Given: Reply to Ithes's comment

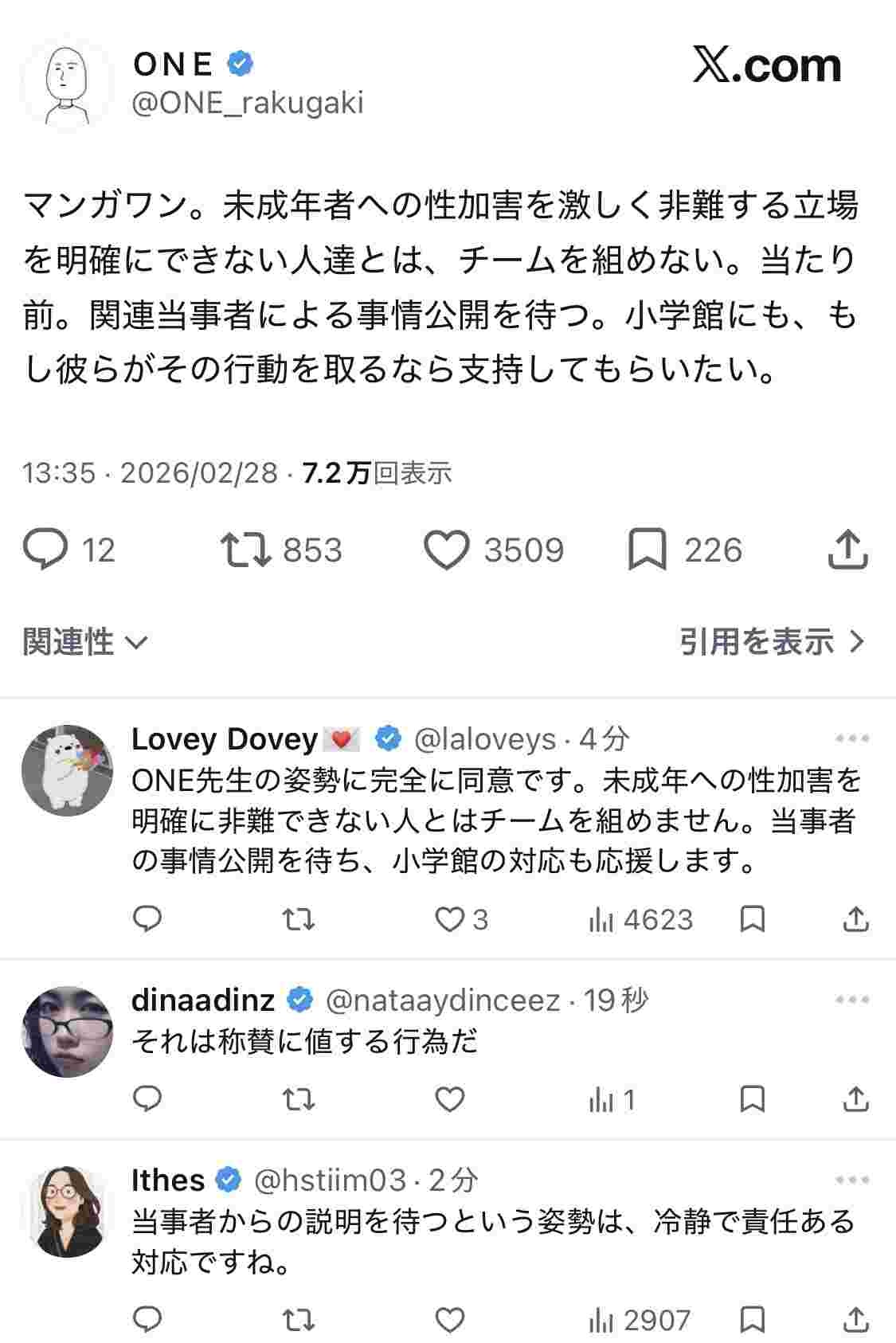Looking at the screenshot, I should pos(147,1320).
